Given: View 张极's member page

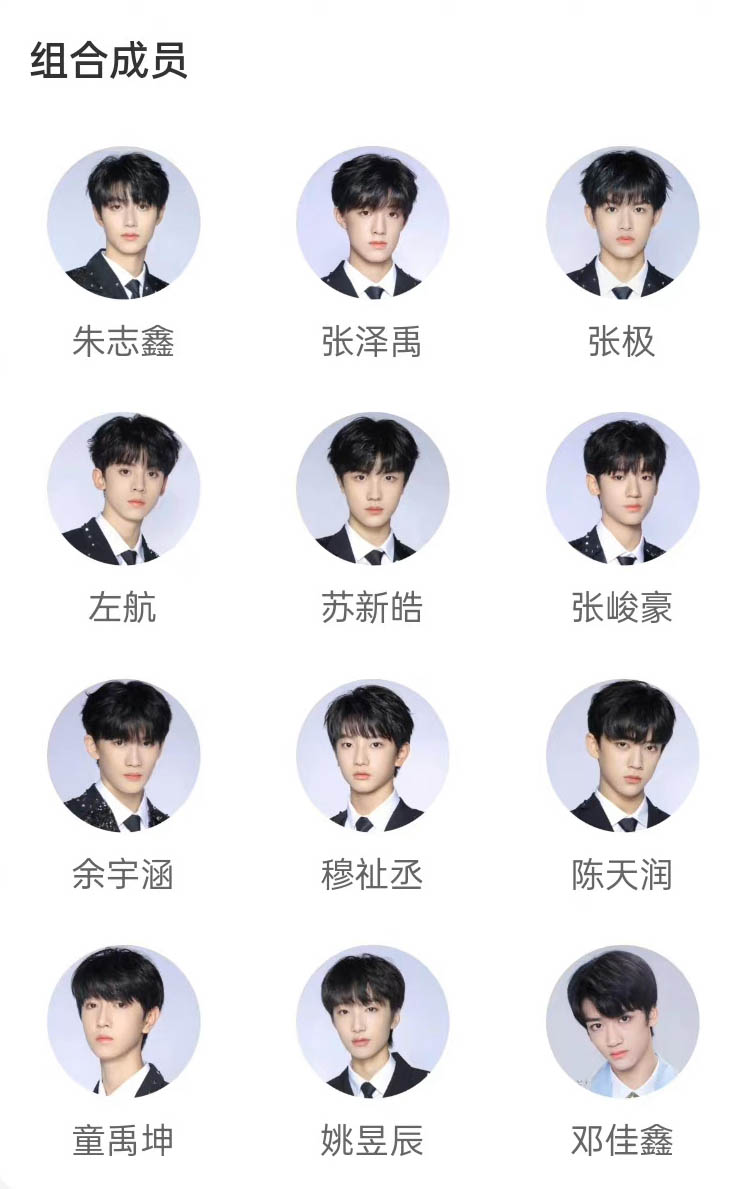Looking at the screenshot, I should 622,223.
